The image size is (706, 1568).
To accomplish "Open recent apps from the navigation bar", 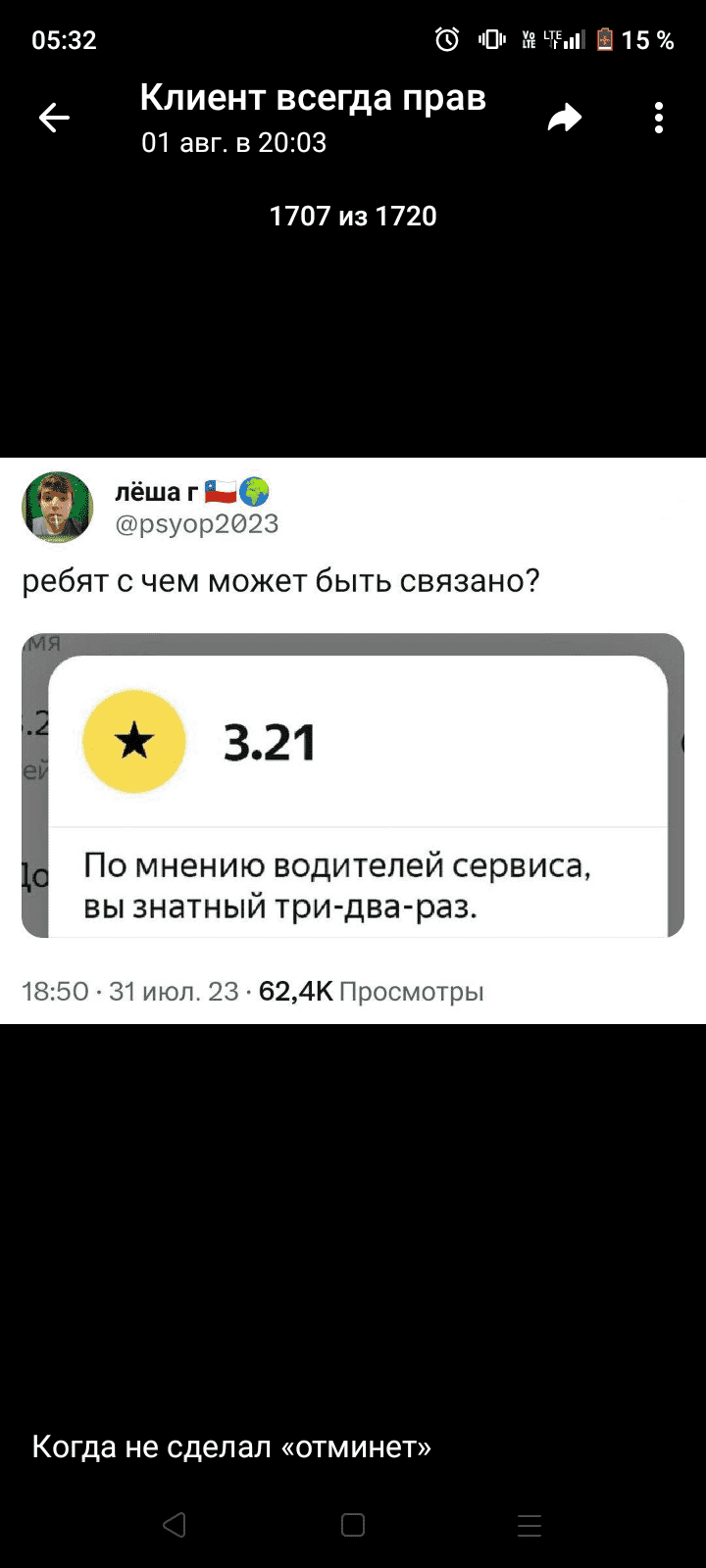I will pyautogui.click(x=529, y=1525).
